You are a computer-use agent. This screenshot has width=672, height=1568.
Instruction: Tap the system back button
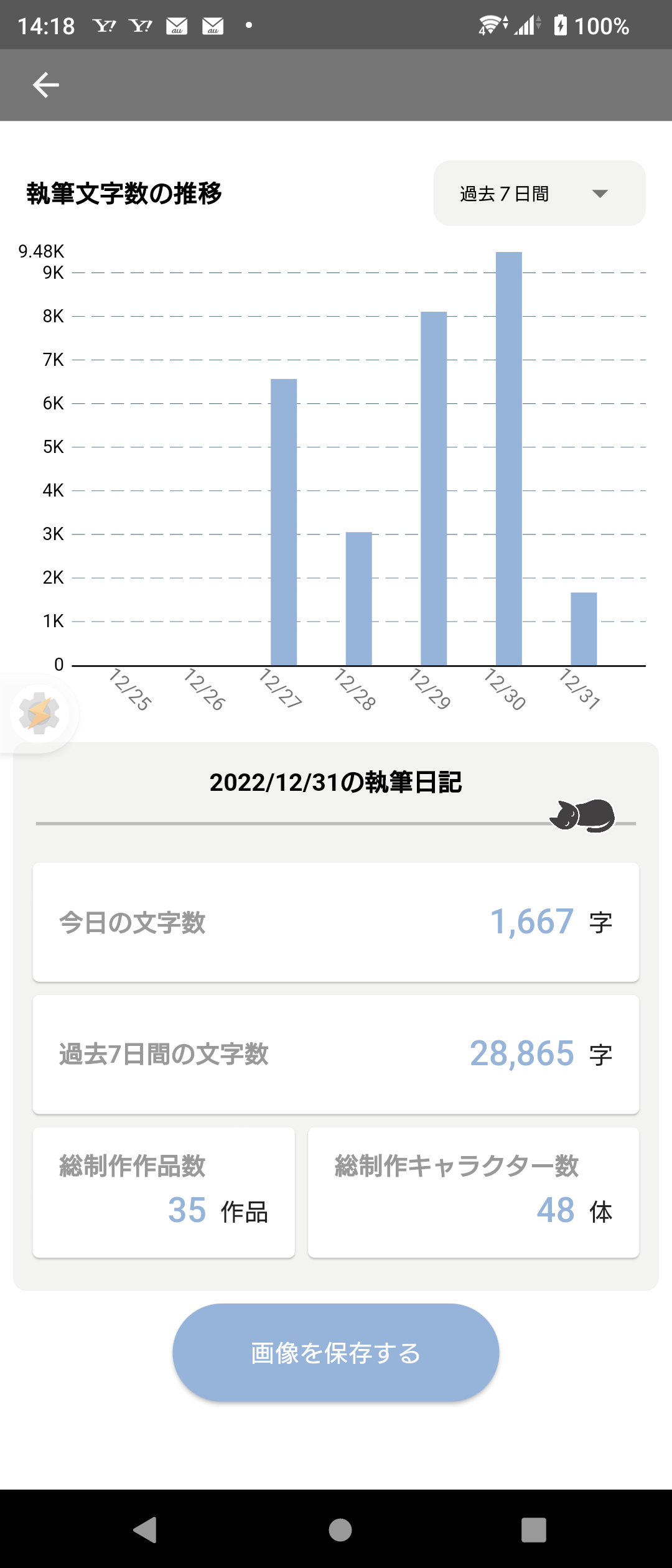145,1529
